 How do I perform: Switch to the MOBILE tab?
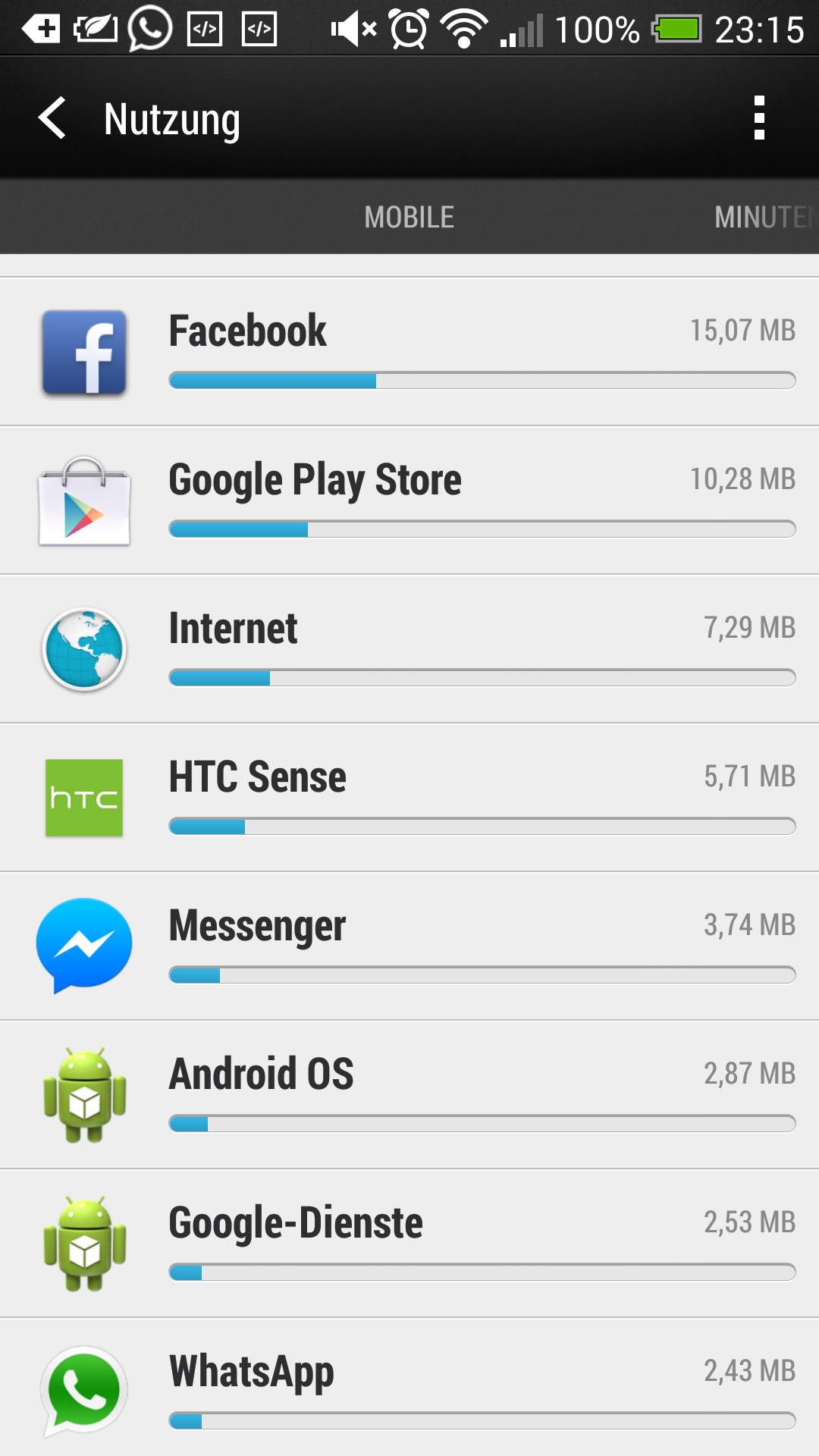tap(409, 218)
